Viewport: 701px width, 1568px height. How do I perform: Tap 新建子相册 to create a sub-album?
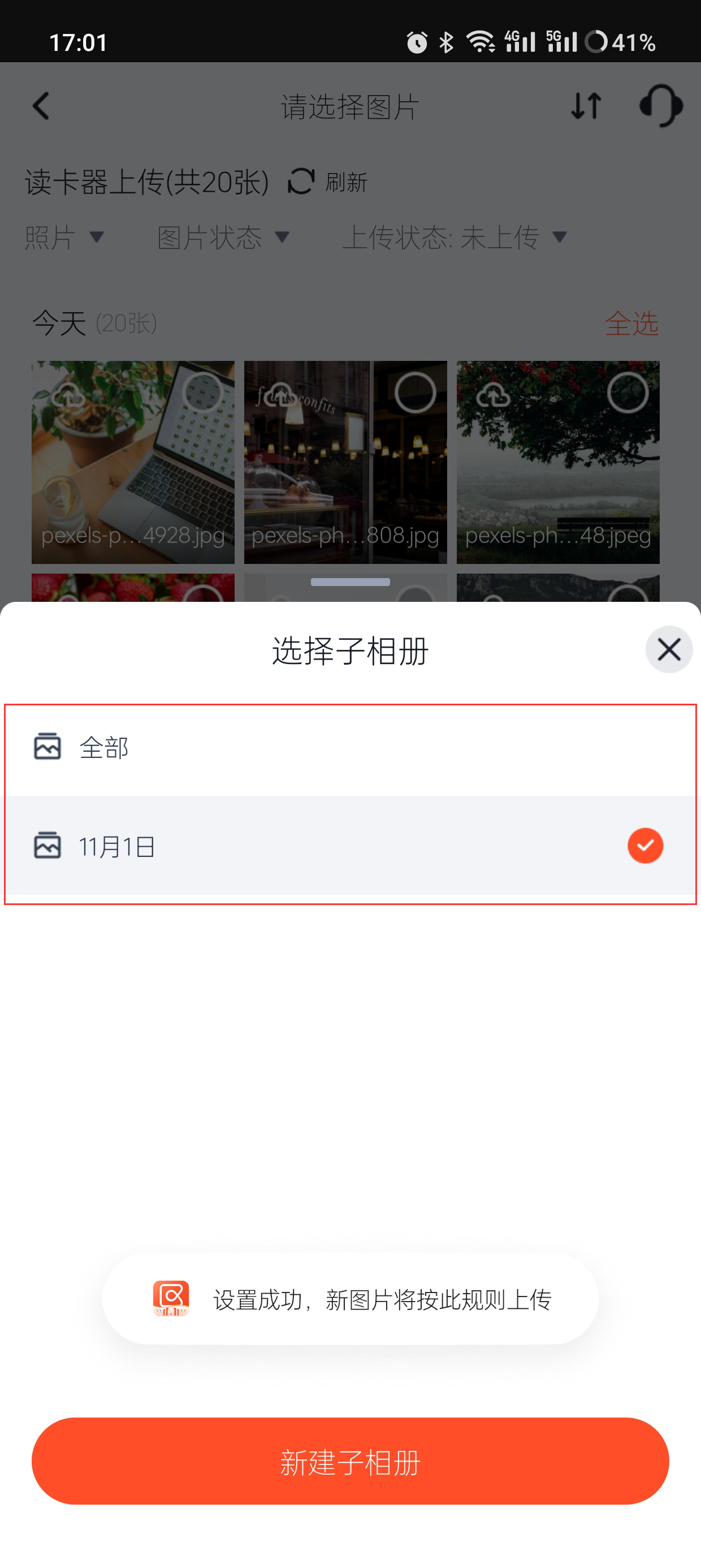(x=350, y=1462)
